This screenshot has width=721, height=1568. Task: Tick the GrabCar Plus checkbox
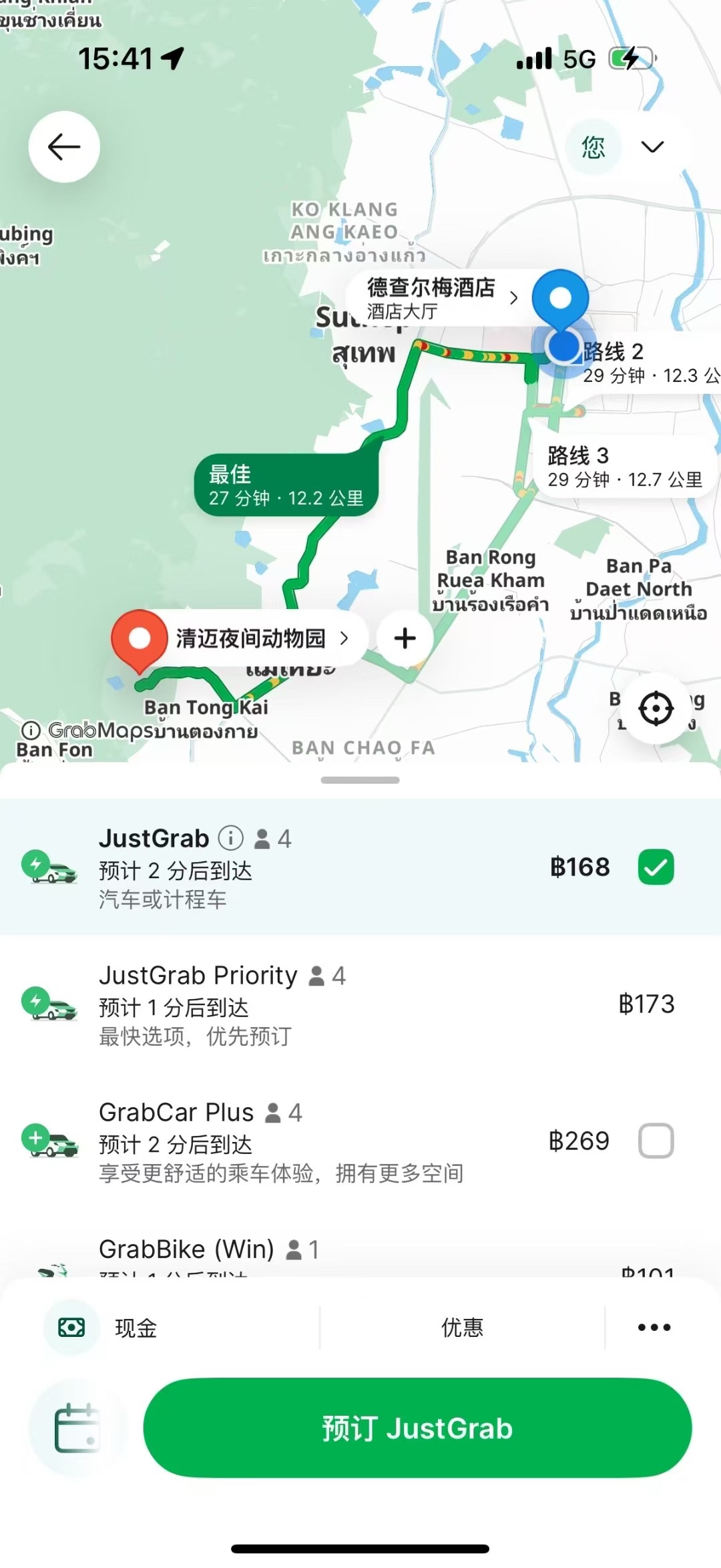click(x=656, y=1141)
